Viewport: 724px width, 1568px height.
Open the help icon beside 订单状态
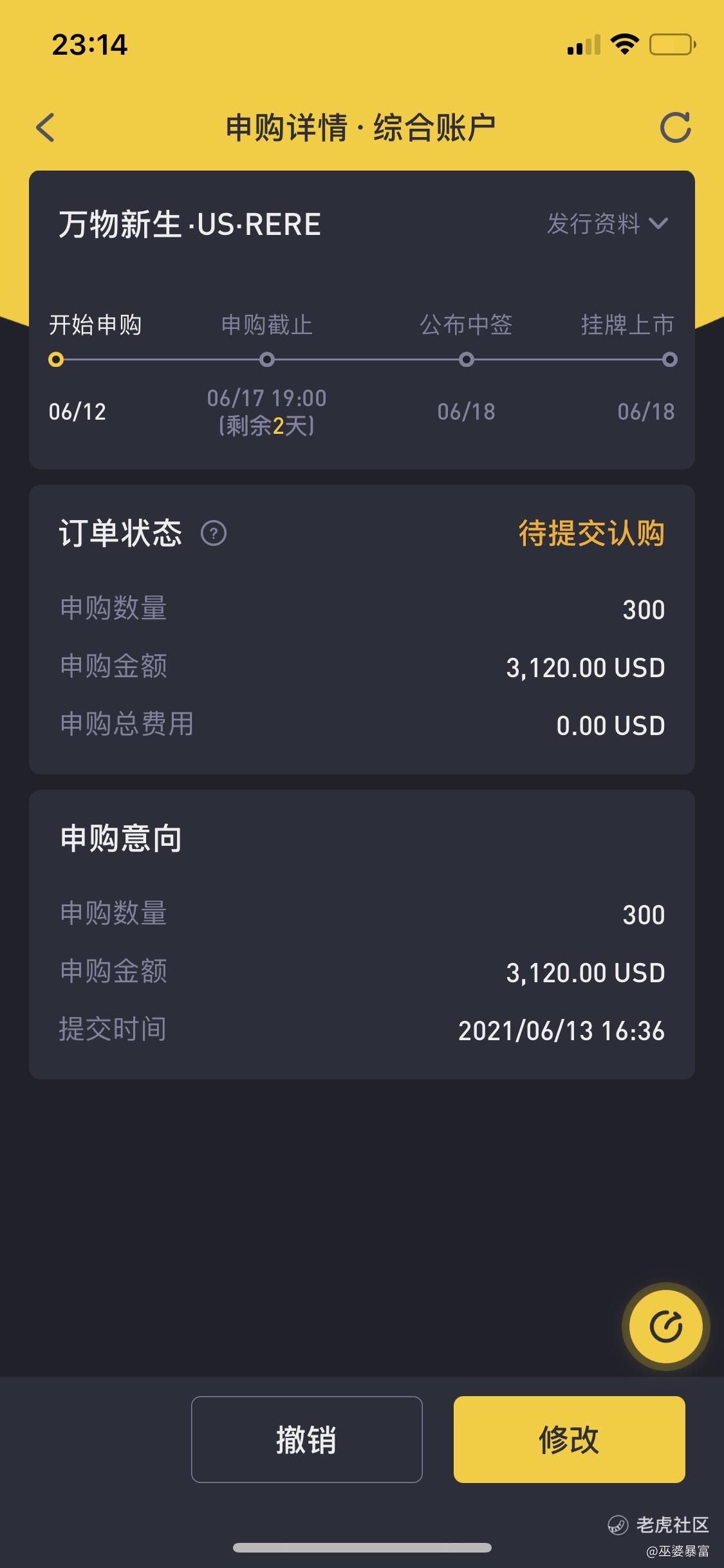(214, 534)
